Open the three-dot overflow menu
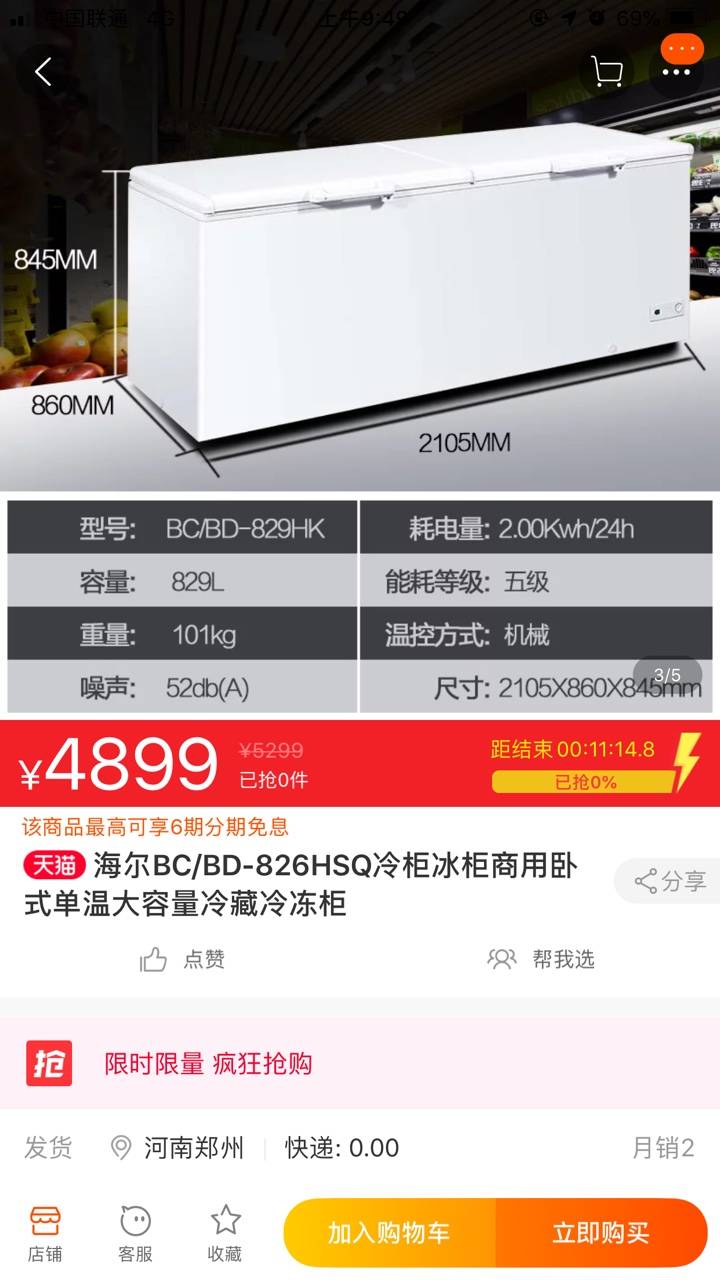Image resolution: width=720 pixels, height=1280 pixels. 677,72
